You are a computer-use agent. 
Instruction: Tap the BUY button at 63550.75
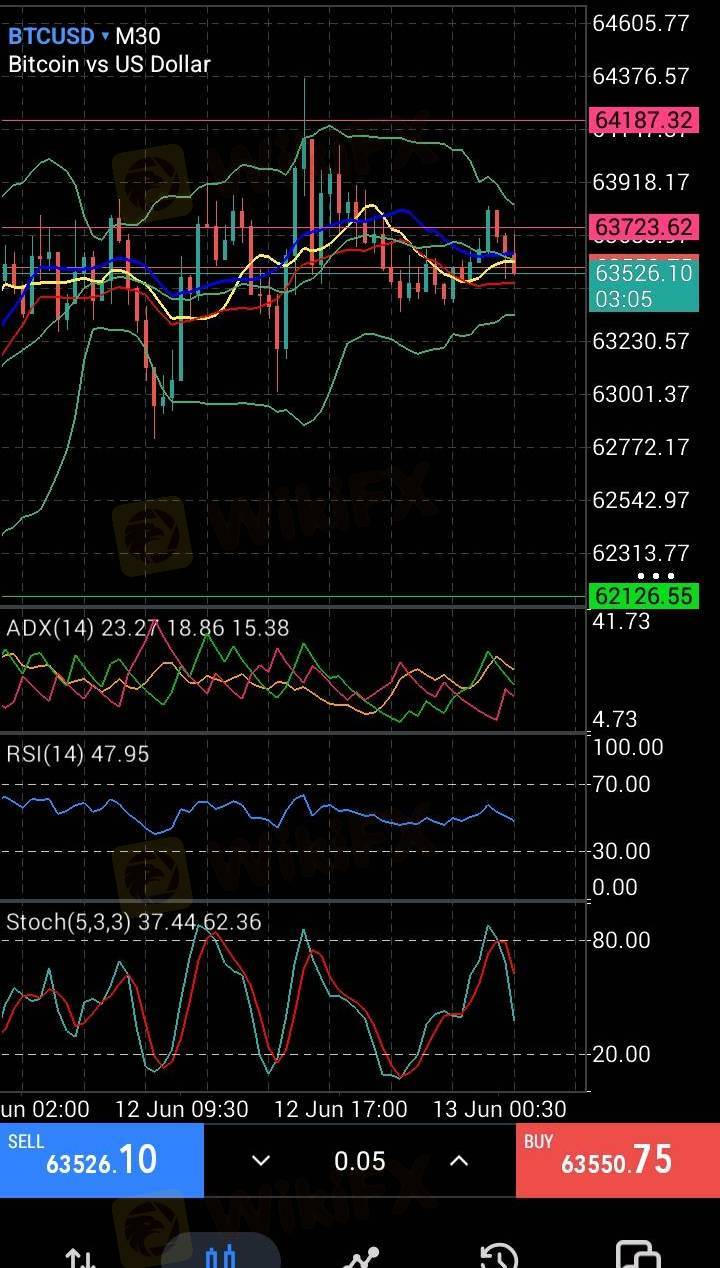(x=618, y=1160)
